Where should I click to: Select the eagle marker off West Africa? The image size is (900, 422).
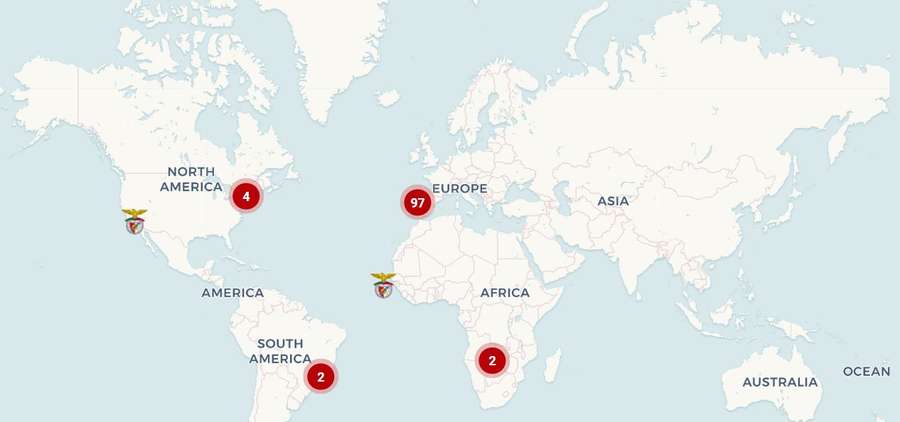pos(383,285)
